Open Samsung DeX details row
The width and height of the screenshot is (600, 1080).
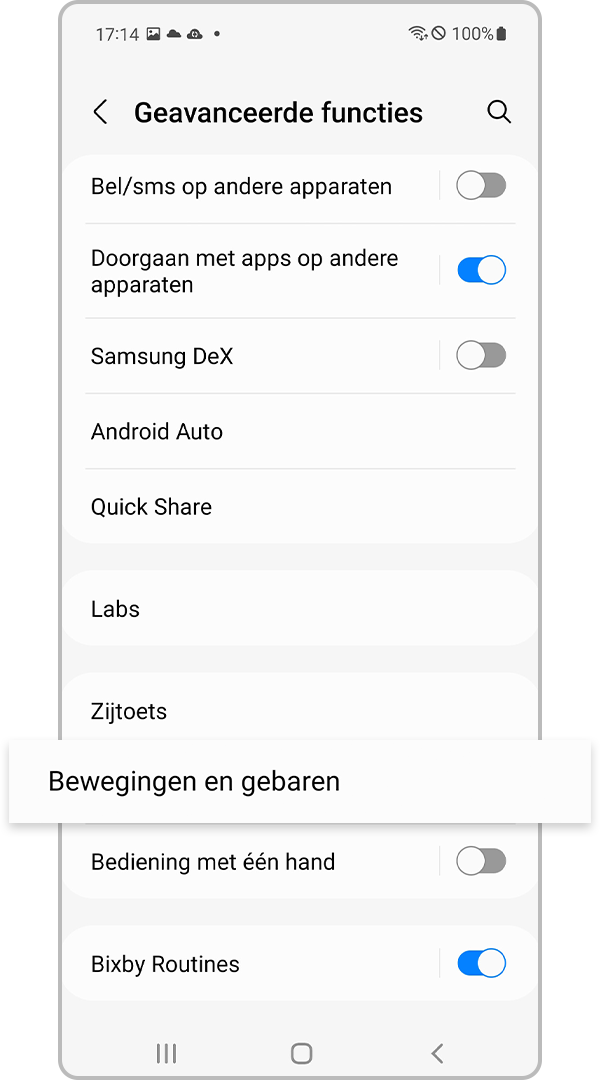coord(240,357)
